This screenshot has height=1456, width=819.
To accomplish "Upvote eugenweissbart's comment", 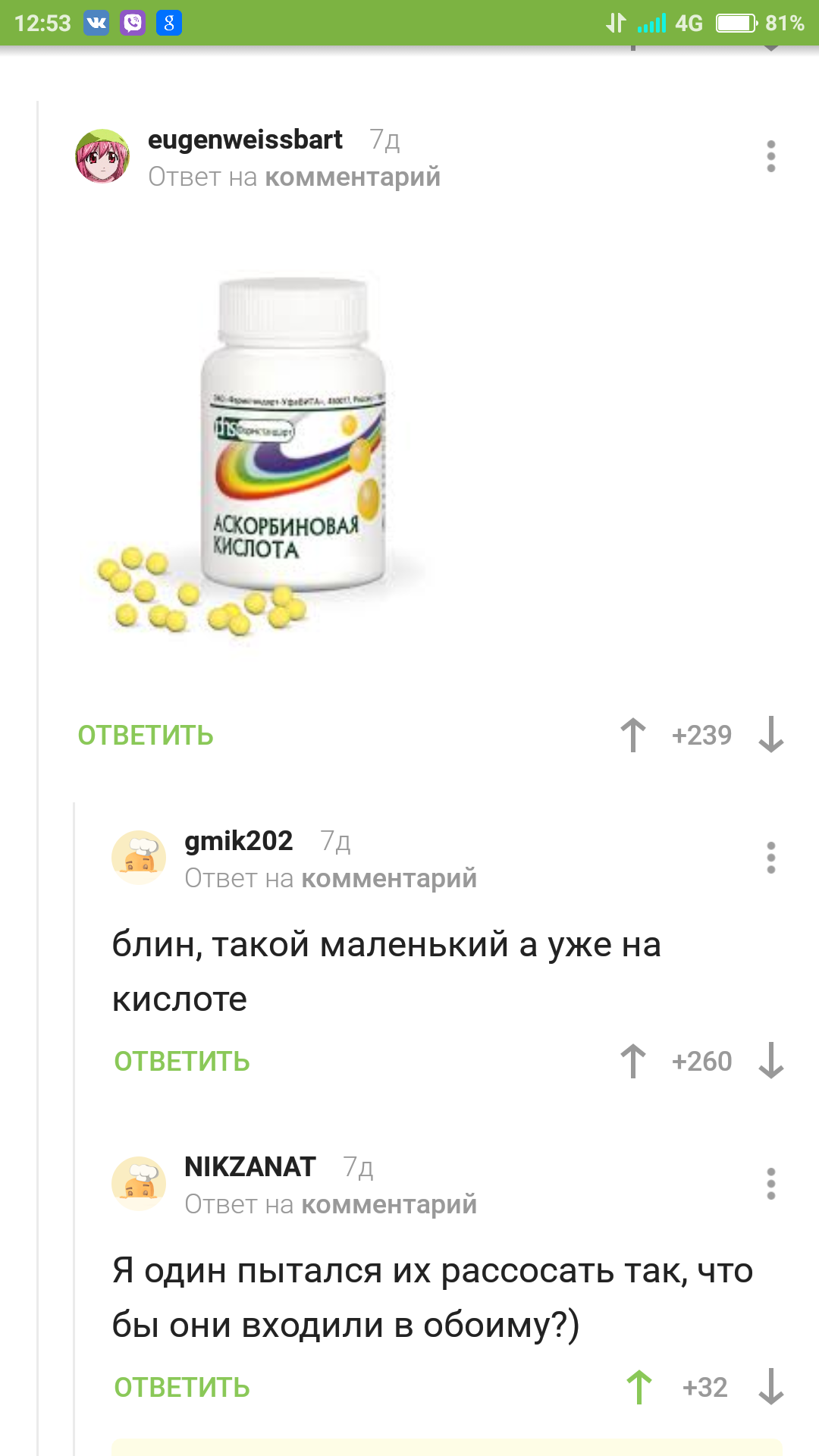I will point(633,735).
